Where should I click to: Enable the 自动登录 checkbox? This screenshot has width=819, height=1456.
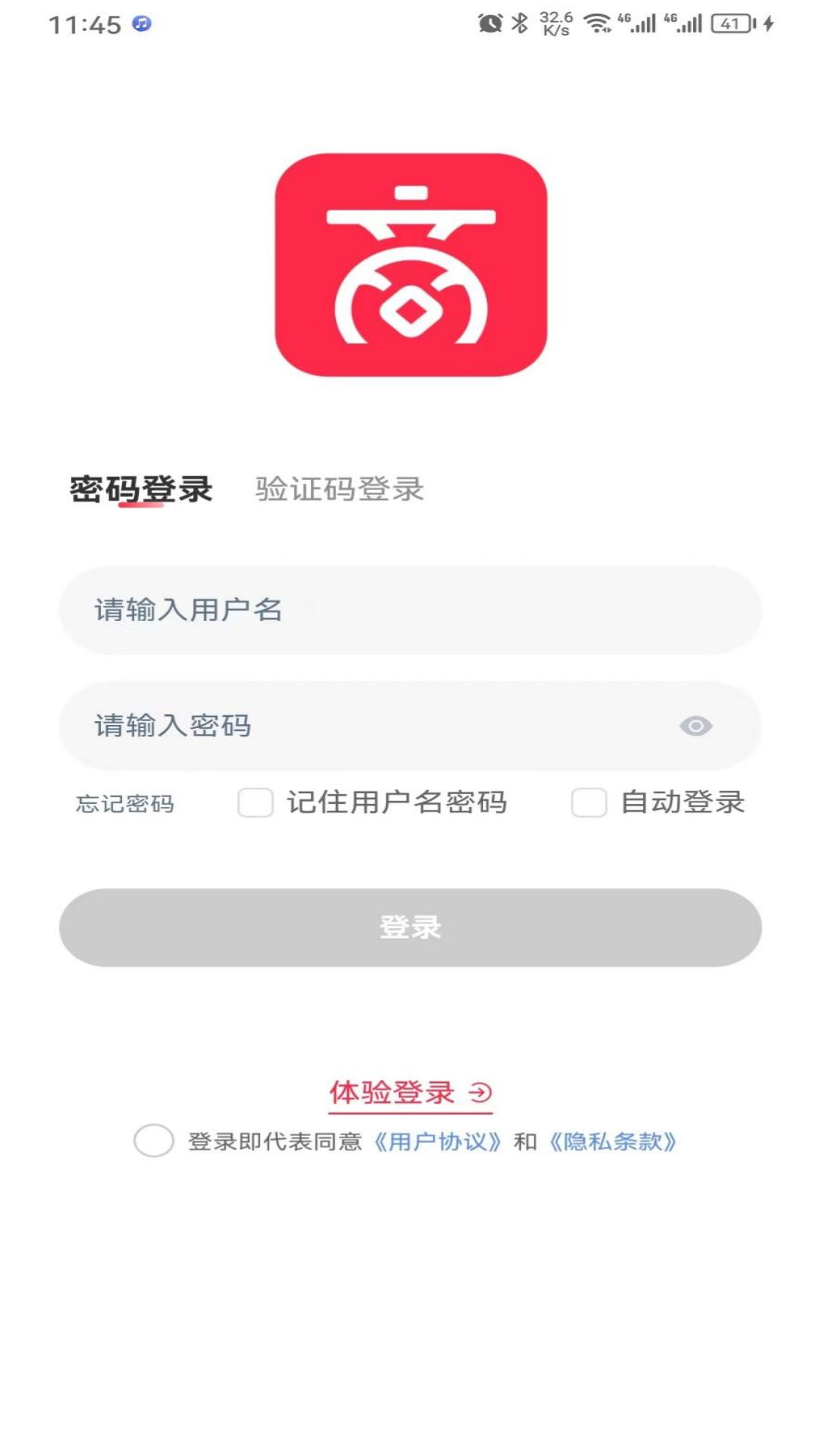(x=589, y=802)
